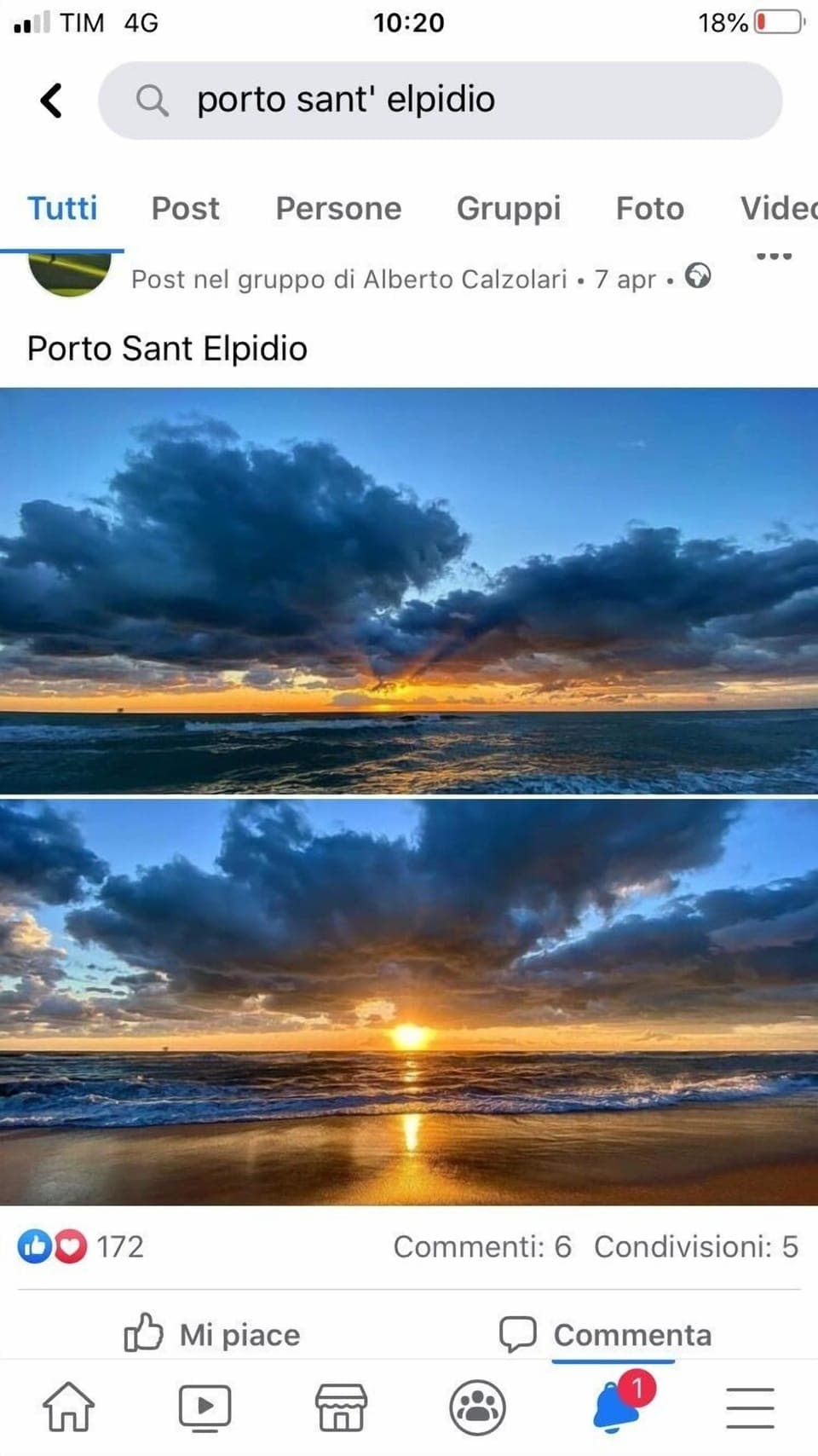
Task: Tap Commenta to write a comment
Action: point(605,1333)
